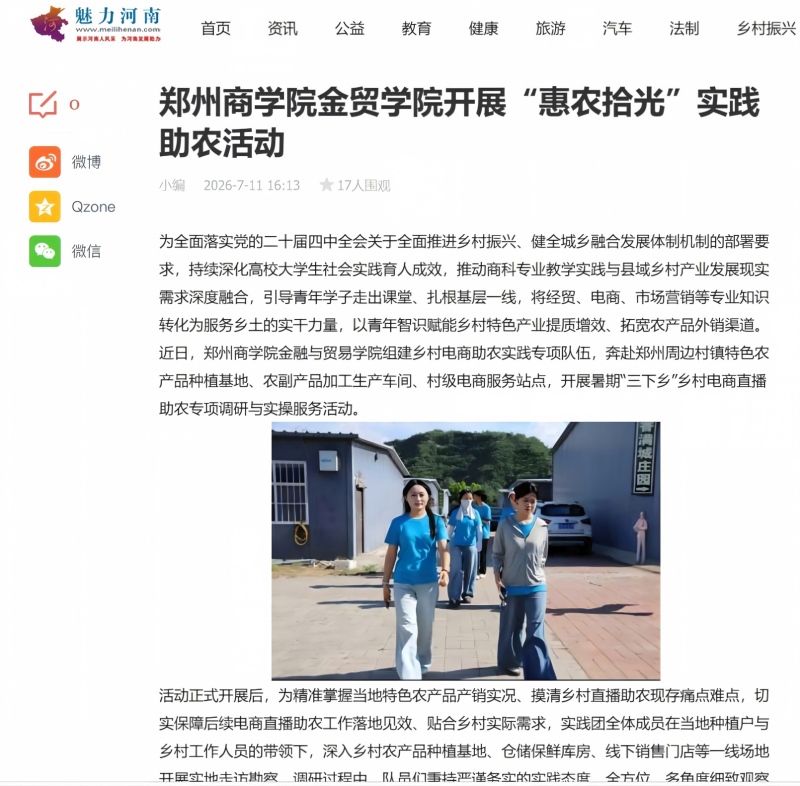Open the article photo of walking volunteers
This screenshot has height=786, width=800.
click(466, 550)
